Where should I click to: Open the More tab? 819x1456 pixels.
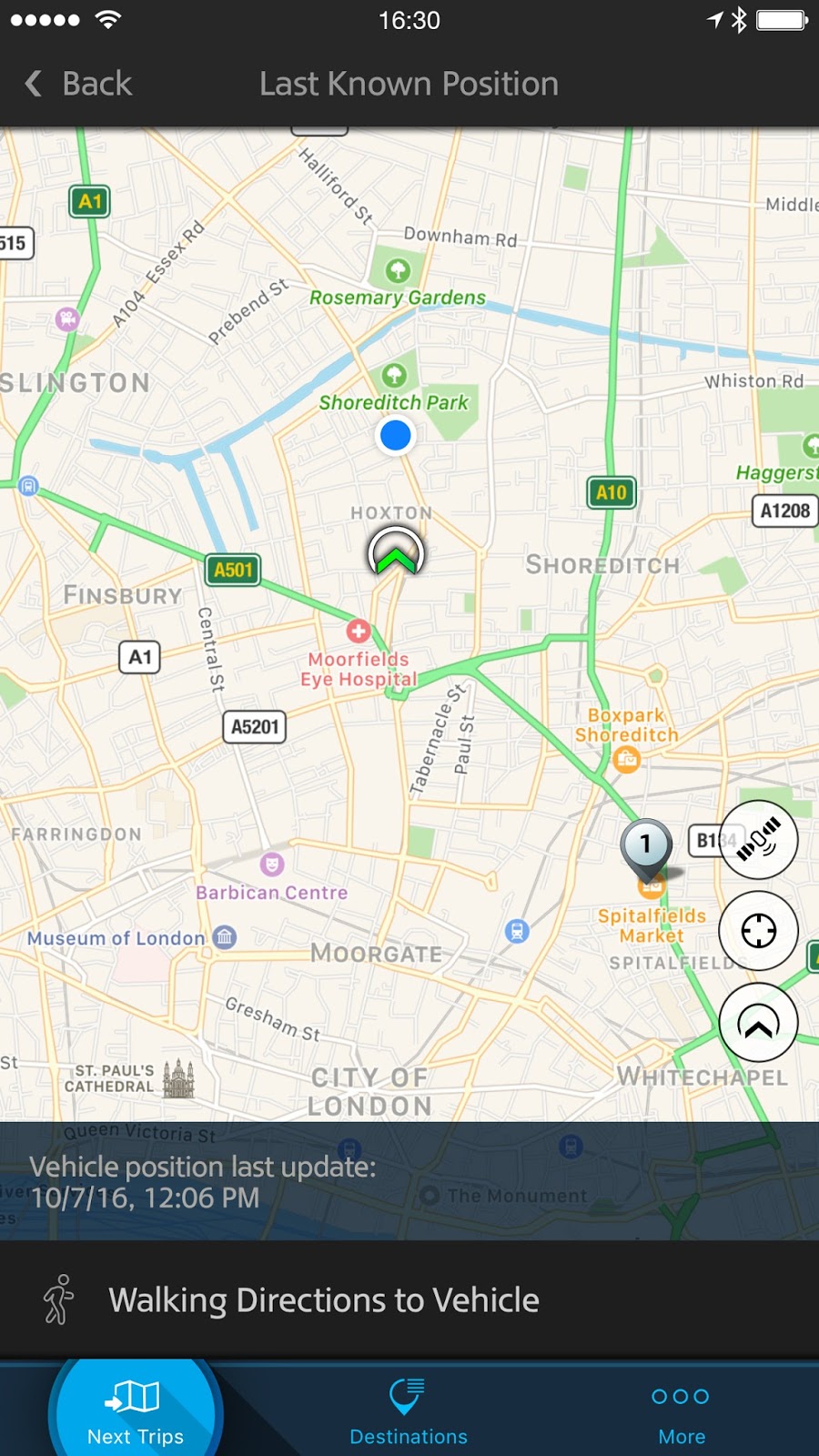coord(682,1412)
